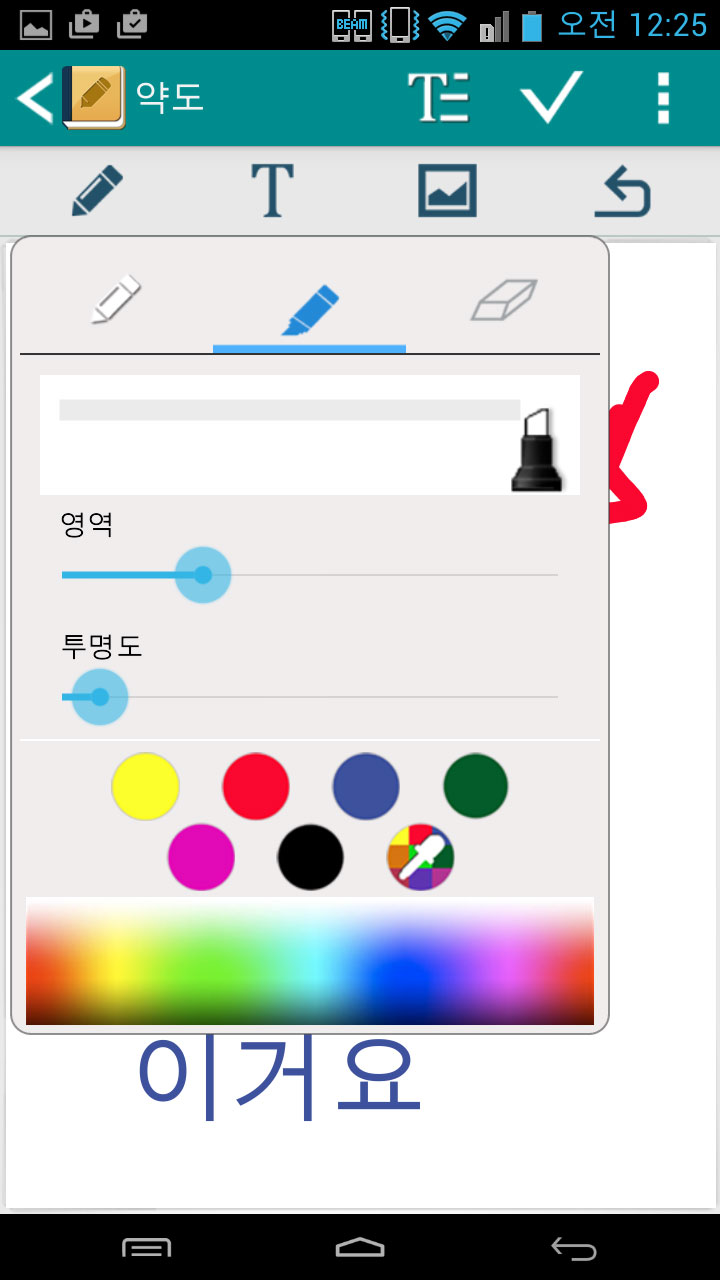The width and height of the screenshot is (720, 1280).
Task: Choose the dark green color swatch
Action: [x=476, y=787]
